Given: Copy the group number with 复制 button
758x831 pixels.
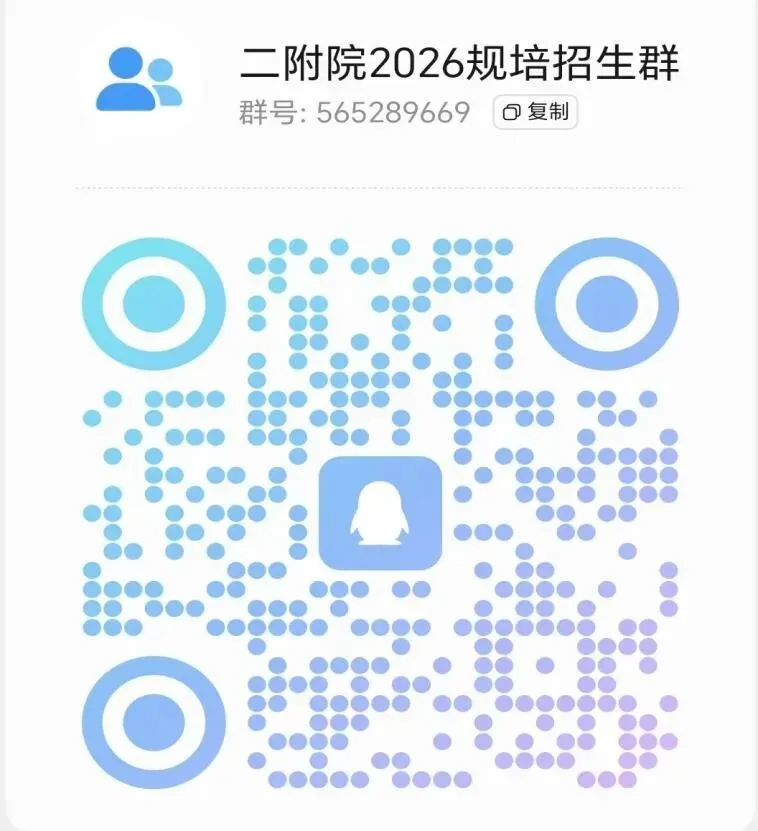Looking at the screenshot, I should click(535, 112).
